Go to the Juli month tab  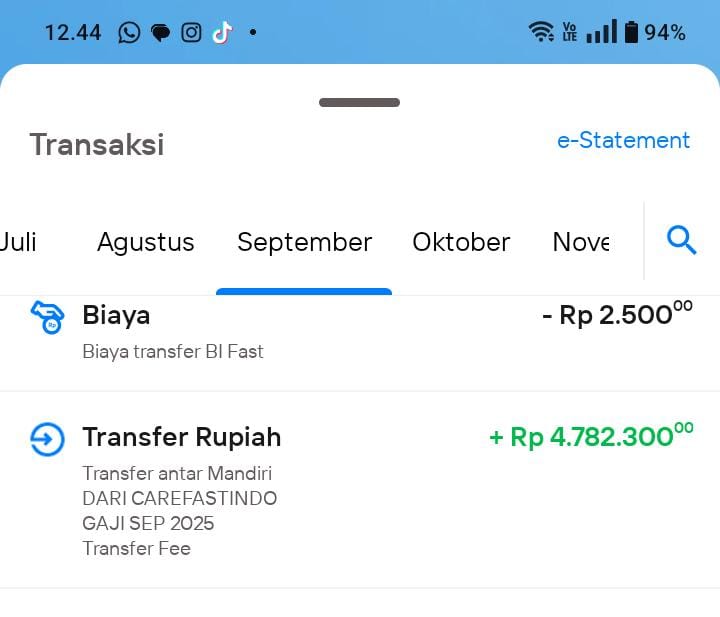(x=19, y=242)
